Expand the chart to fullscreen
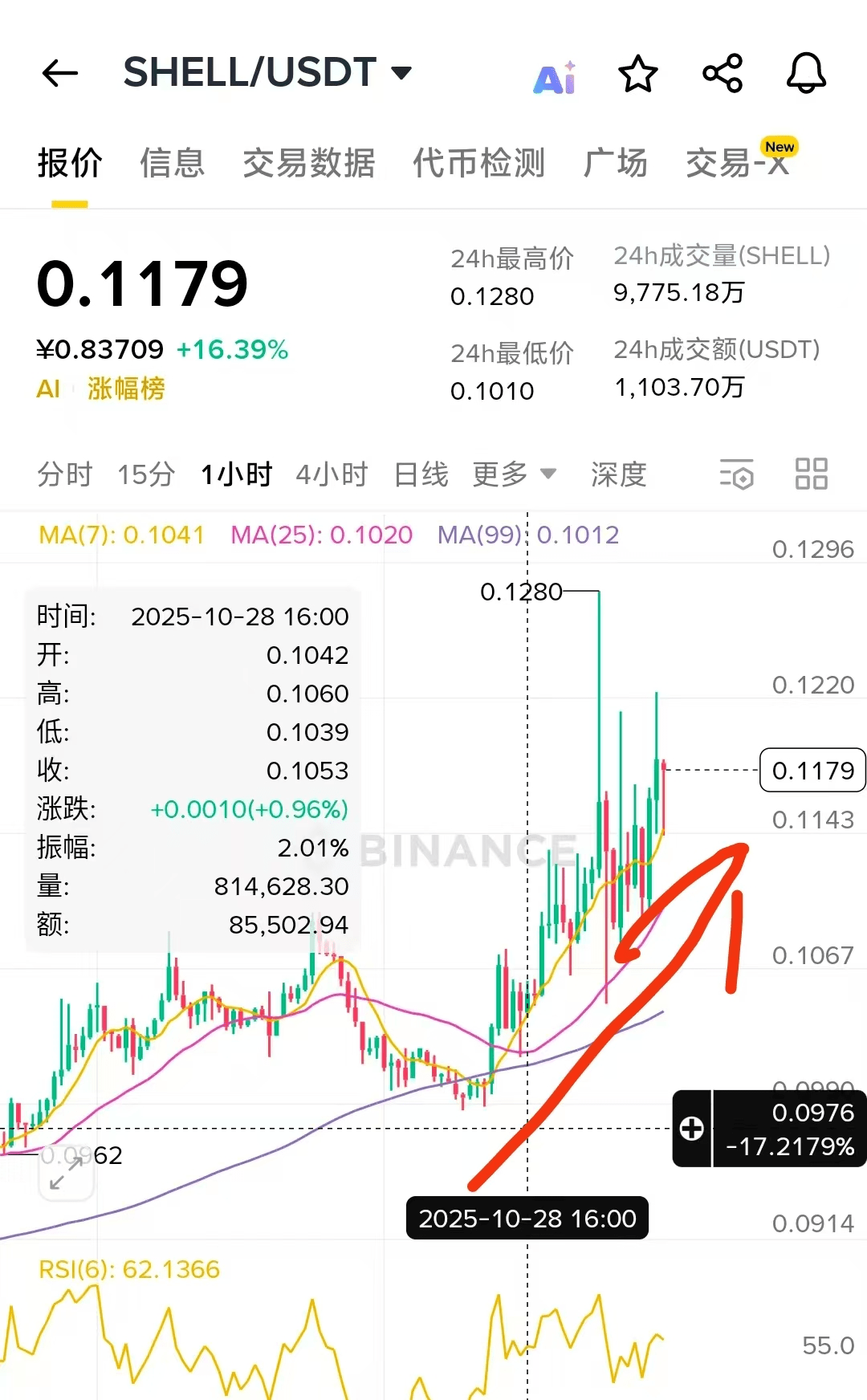 pyautogui.click(x=66, y=1173)
